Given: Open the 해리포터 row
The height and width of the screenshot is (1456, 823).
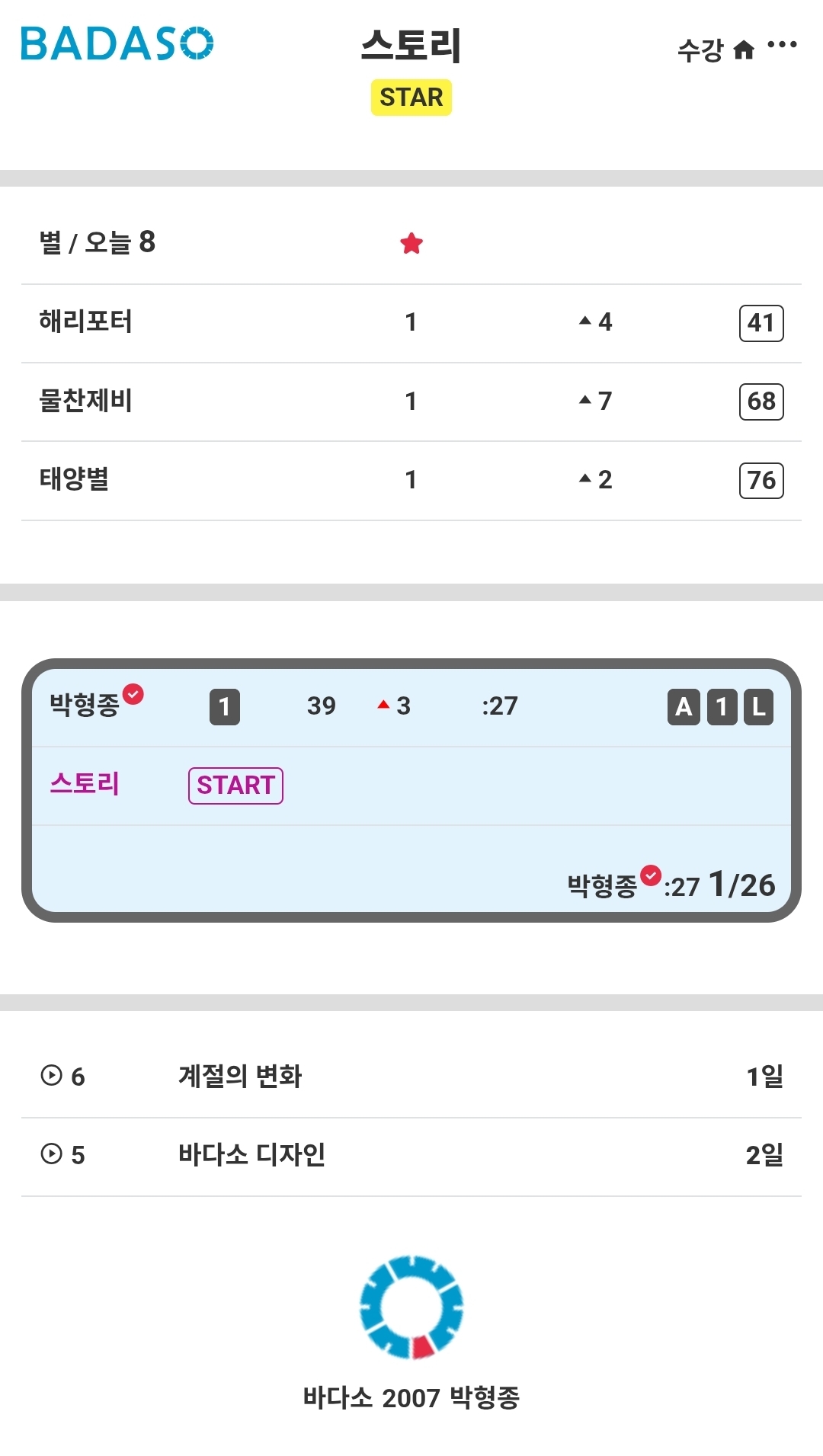Looking at the screenshot, I should 85,322.
